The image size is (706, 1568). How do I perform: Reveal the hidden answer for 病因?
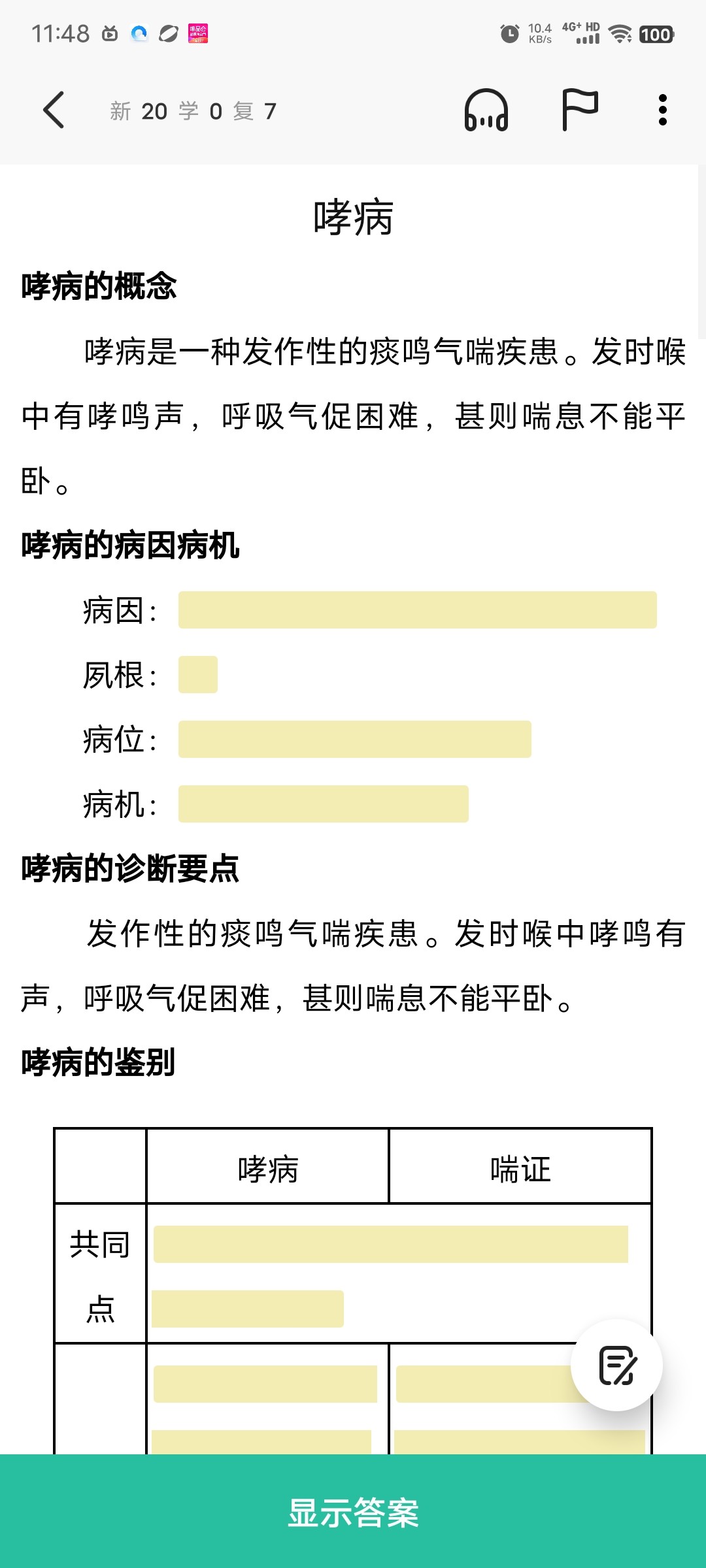click(x=418, y=610)
